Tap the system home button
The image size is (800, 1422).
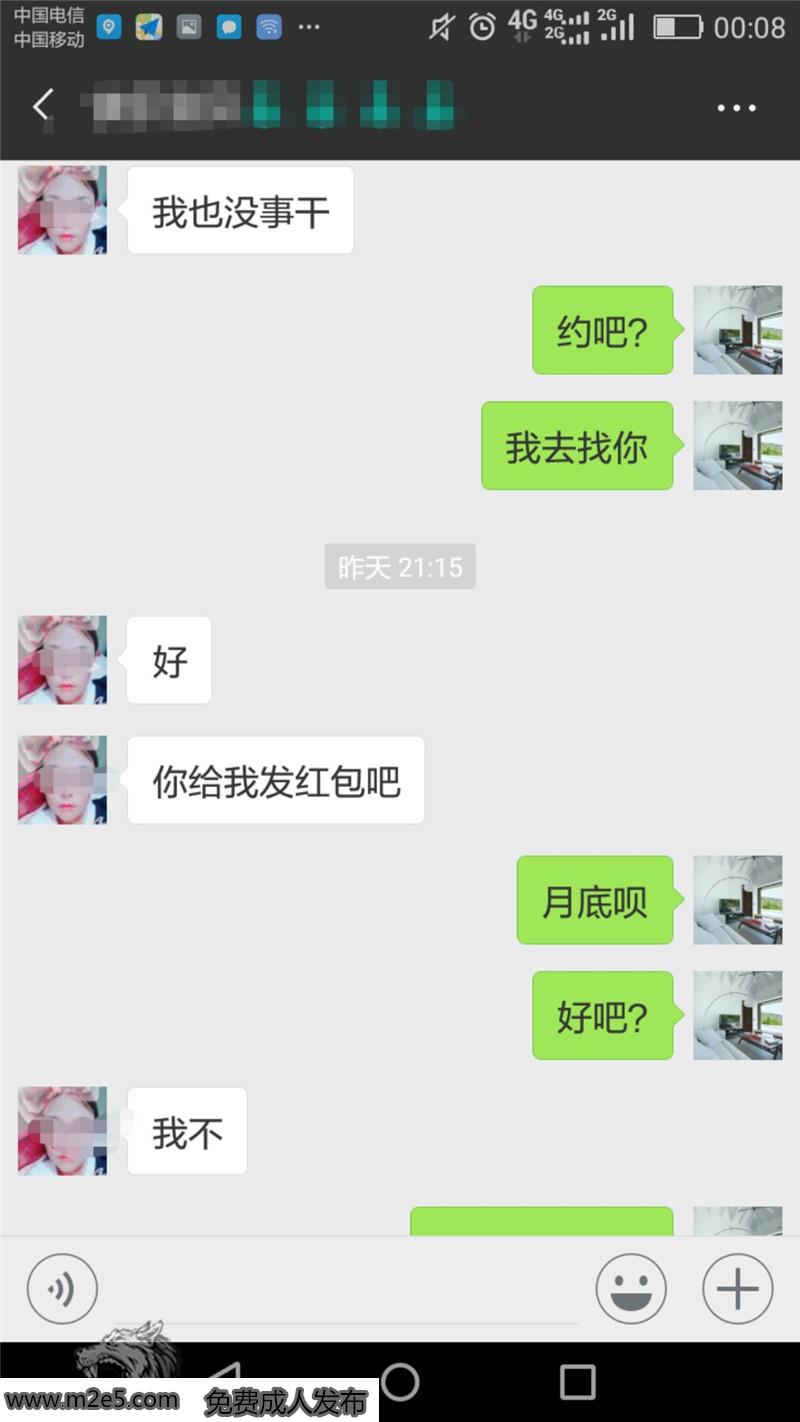pos(400,1382)
